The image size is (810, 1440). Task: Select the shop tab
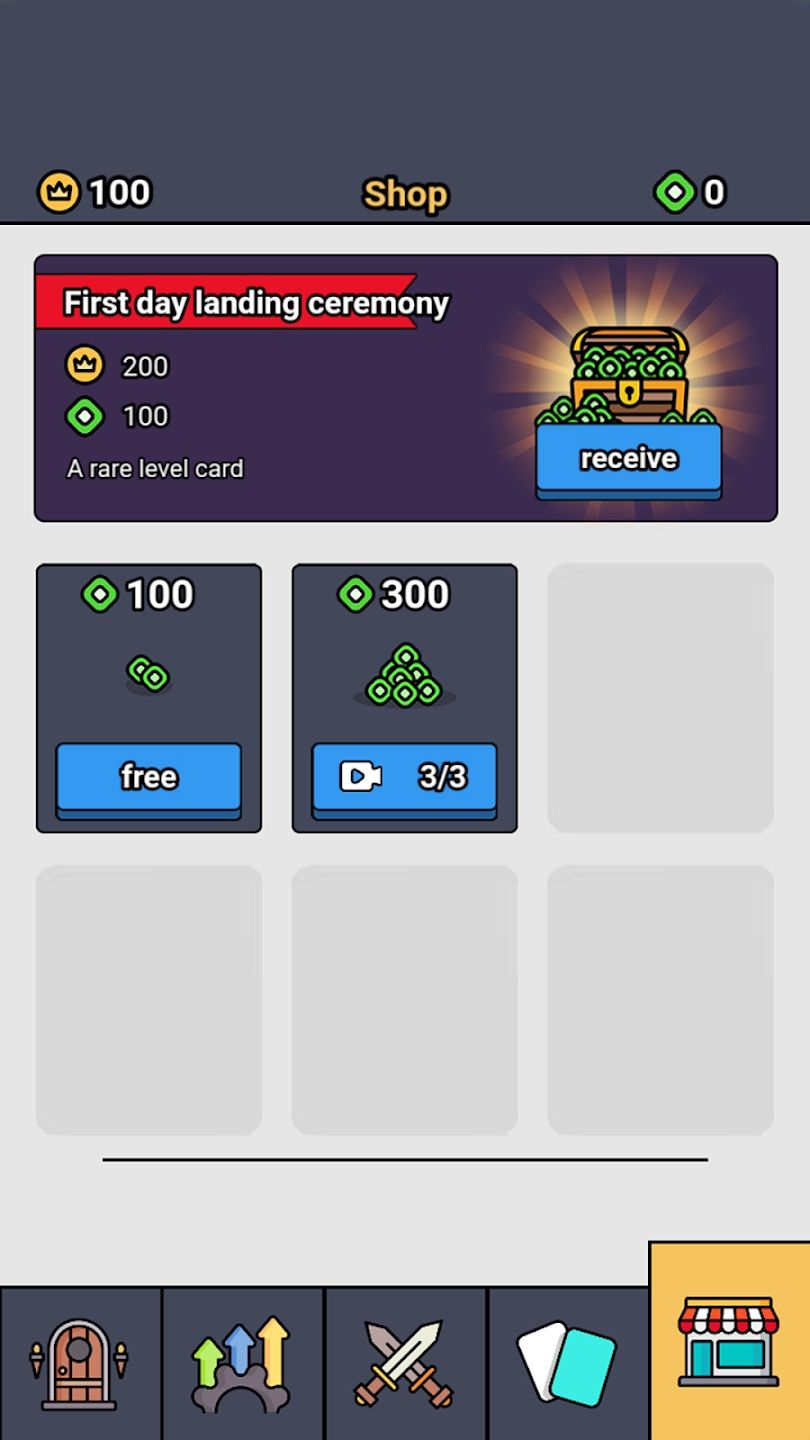point(729,1342)
